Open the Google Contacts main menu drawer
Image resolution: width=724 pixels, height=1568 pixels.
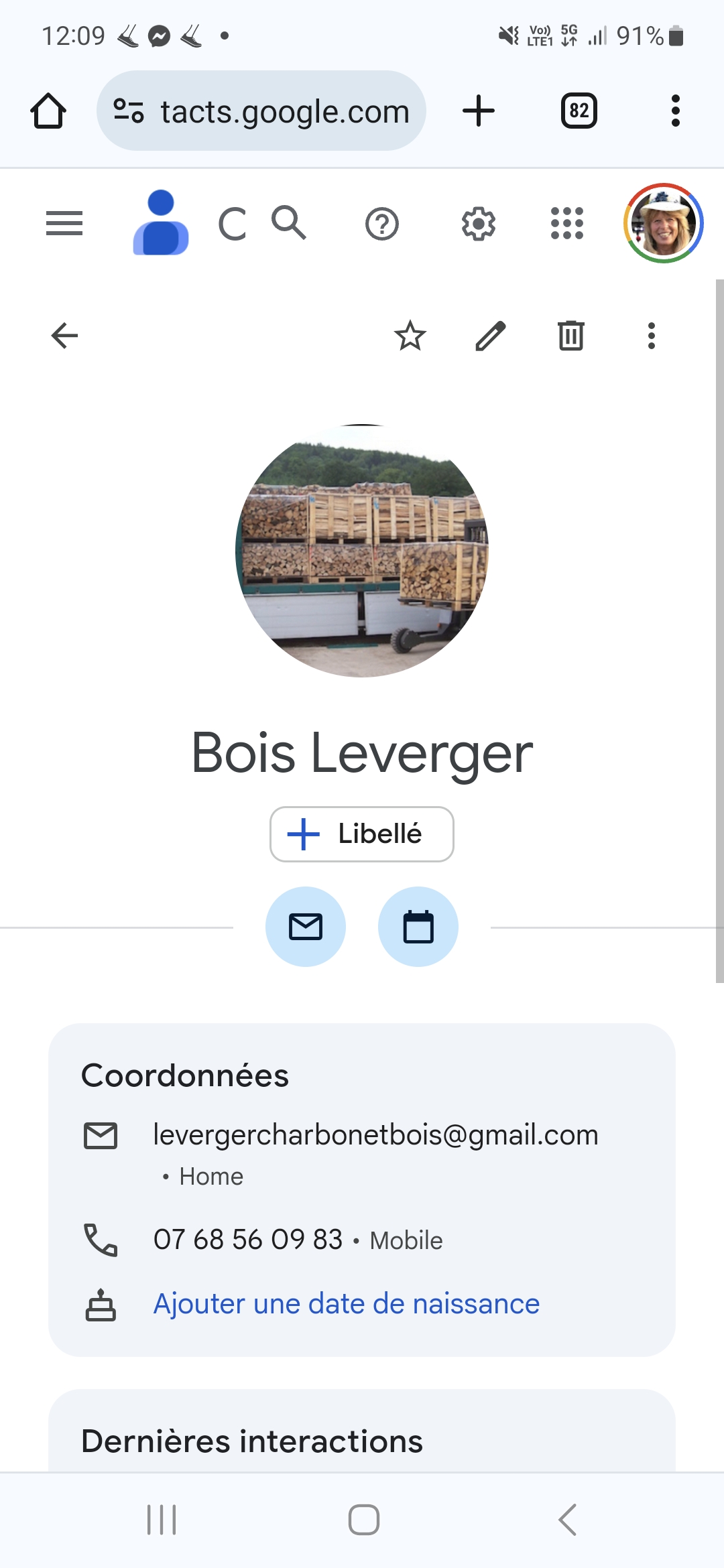click(x=64, y=223)
